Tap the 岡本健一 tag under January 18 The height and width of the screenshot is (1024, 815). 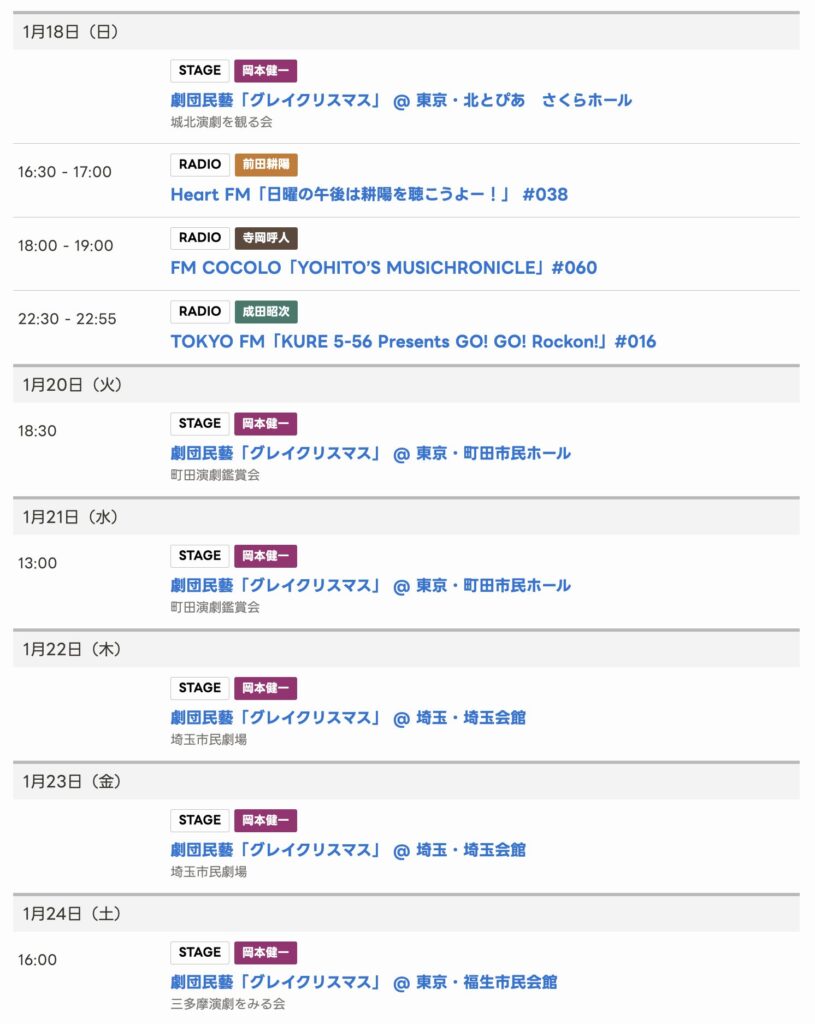266,71
